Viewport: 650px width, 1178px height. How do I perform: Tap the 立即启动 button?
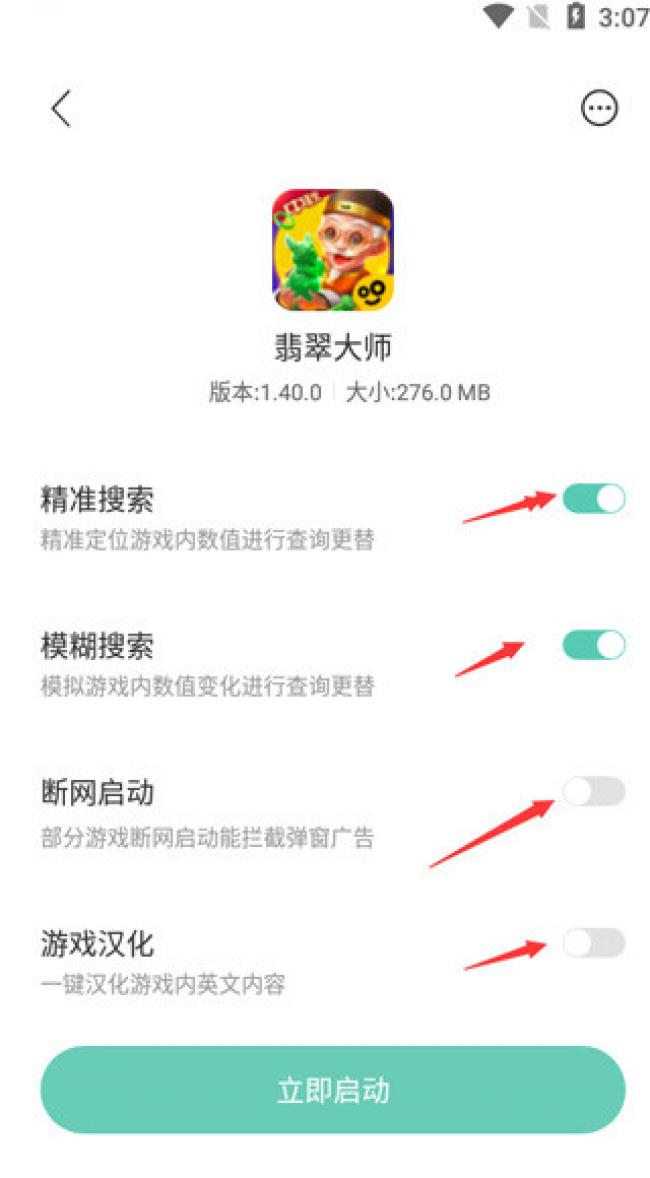tap(333, 1089)
